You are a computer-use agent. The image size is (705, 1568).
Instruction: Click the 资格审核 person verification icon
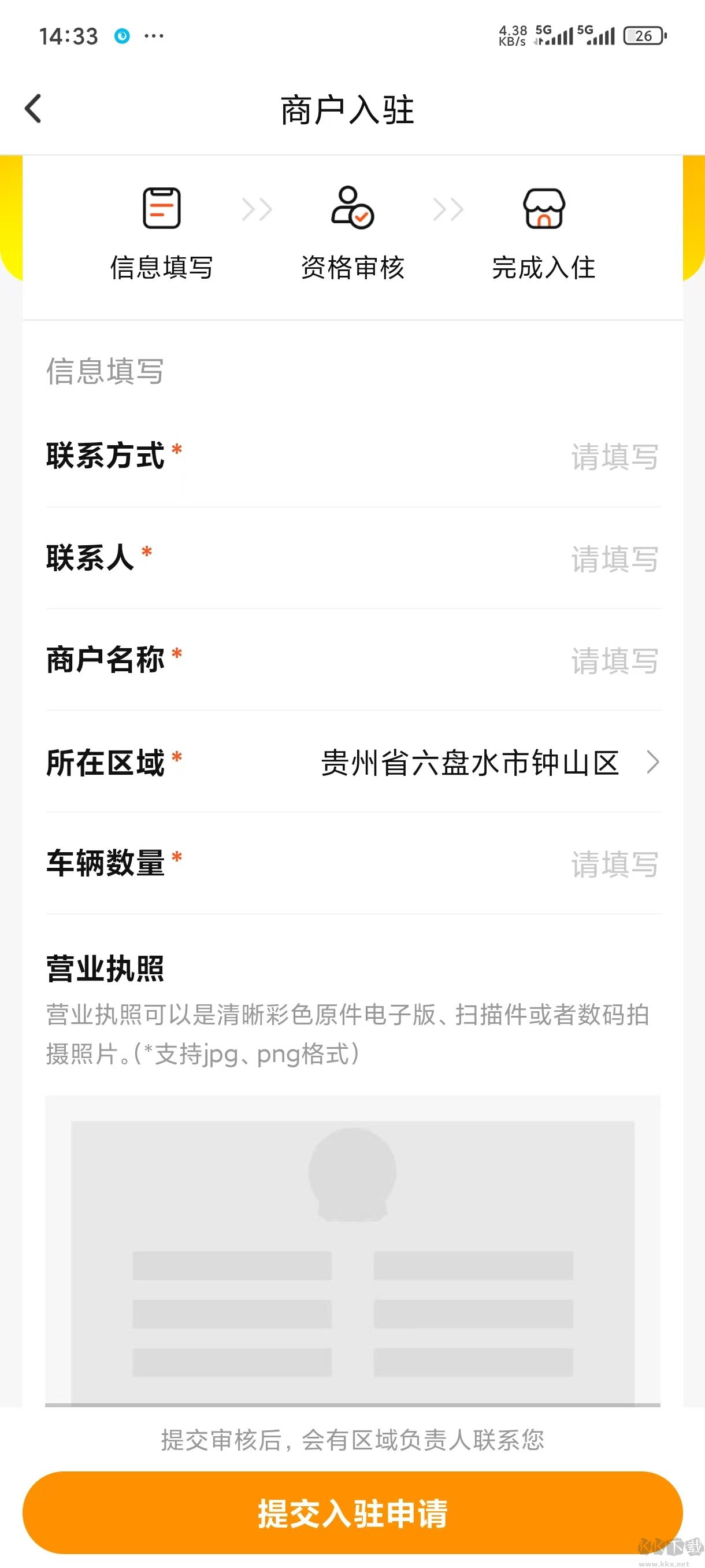tap(351, 208)
